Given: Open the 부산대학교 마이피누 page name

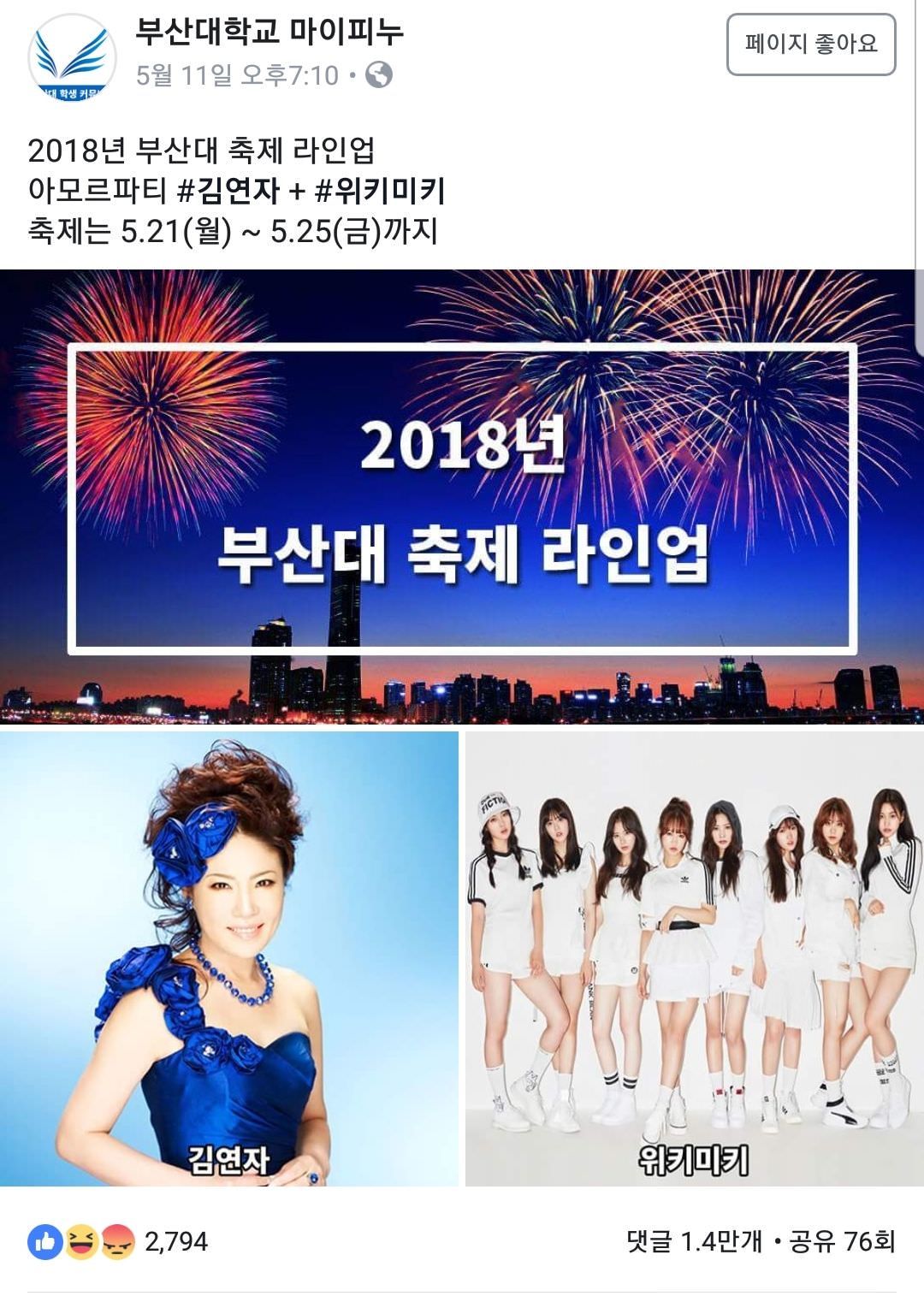Looking at the screenshot, I should [269, 32].
